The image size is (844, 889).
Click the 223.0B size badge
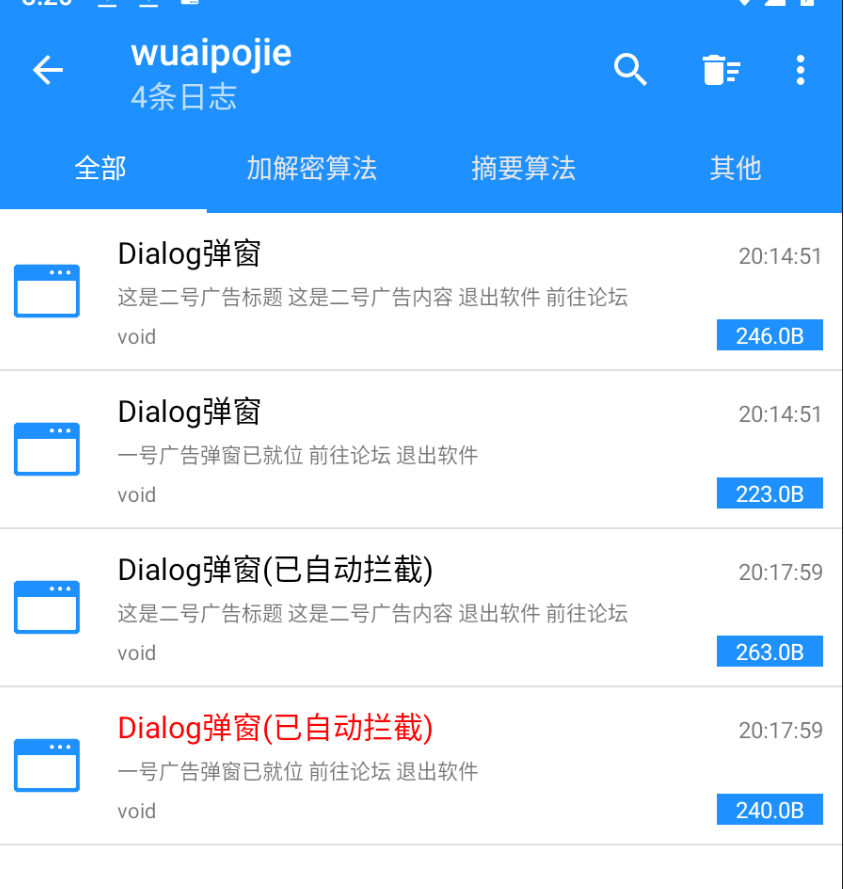769,493
